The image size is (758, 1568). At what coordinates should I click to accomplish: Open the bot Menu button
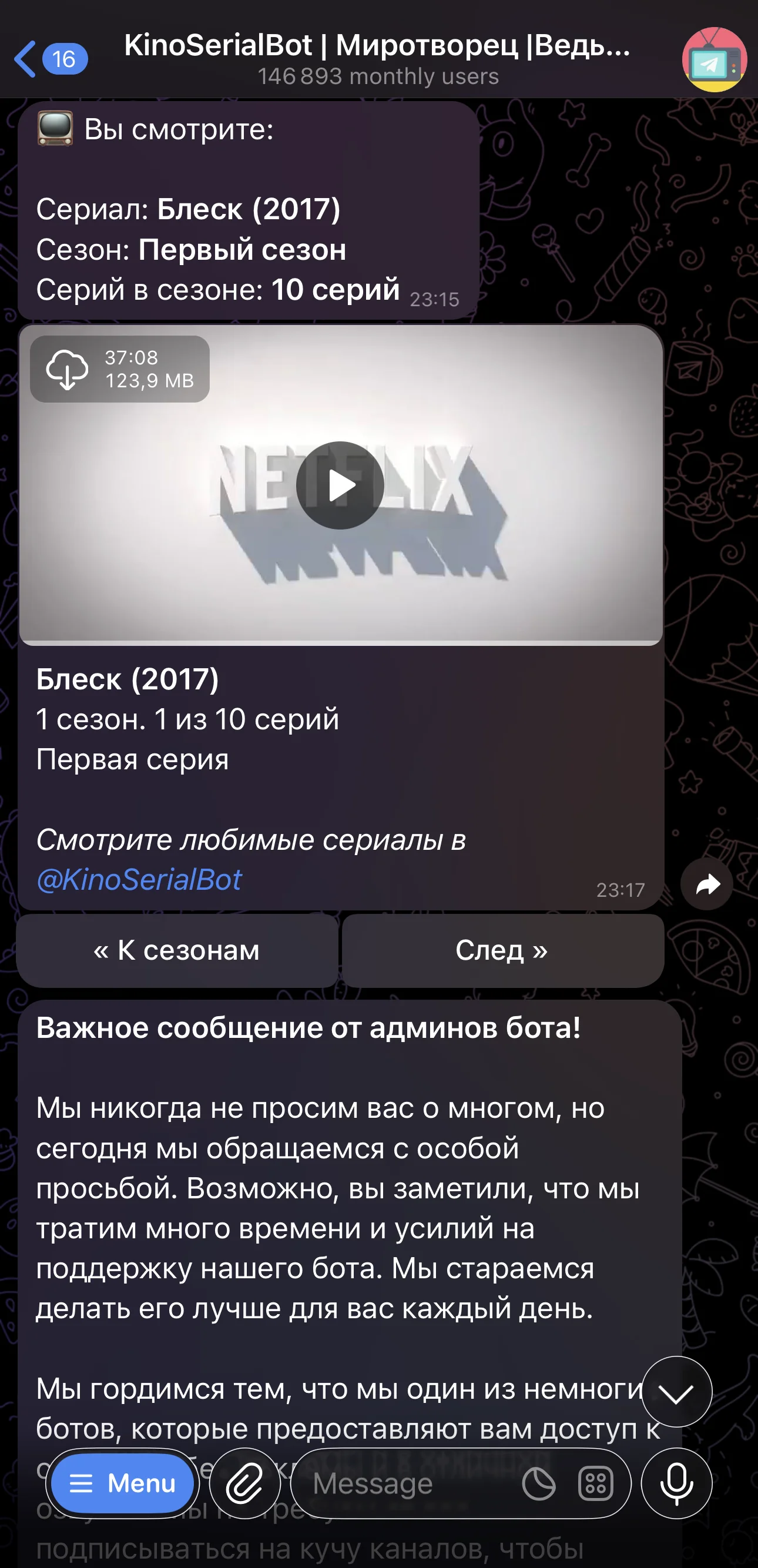tap(122, 1483)
